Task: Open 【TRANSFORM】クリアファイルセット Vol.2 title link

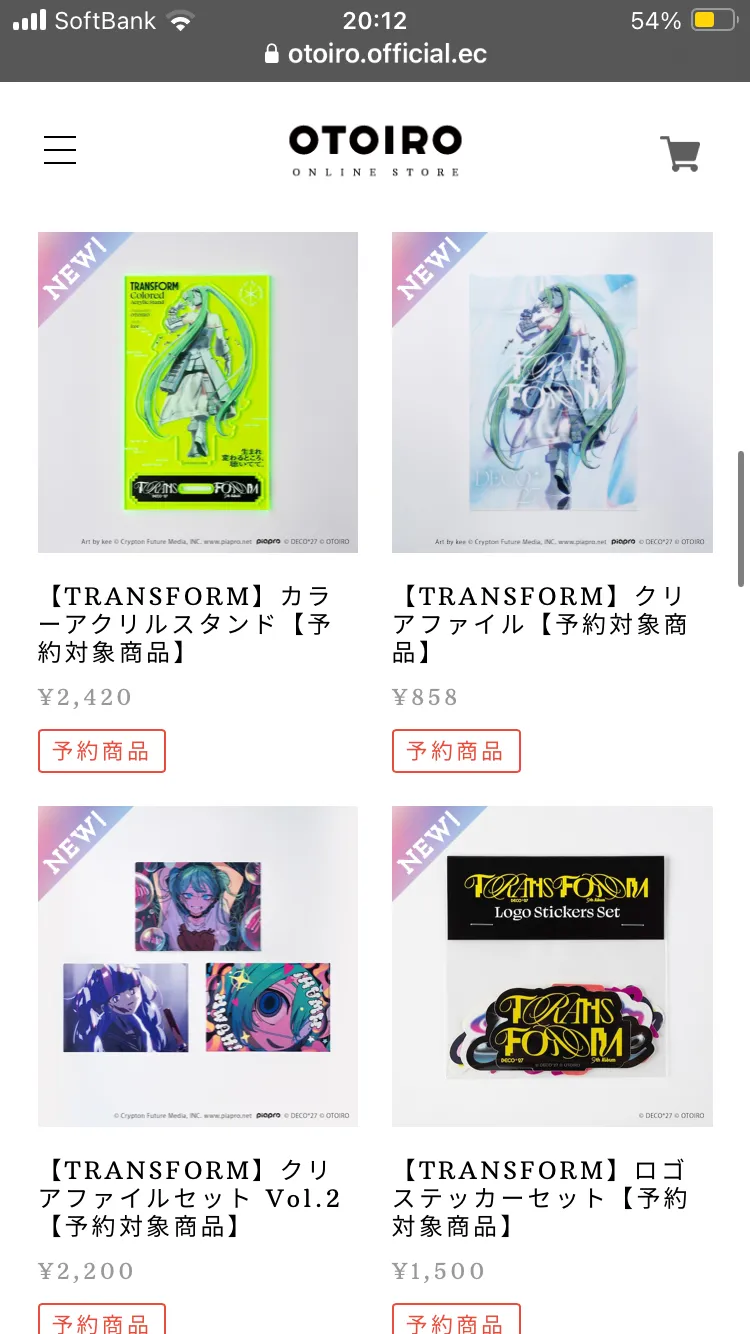Action: (190, 1198)
